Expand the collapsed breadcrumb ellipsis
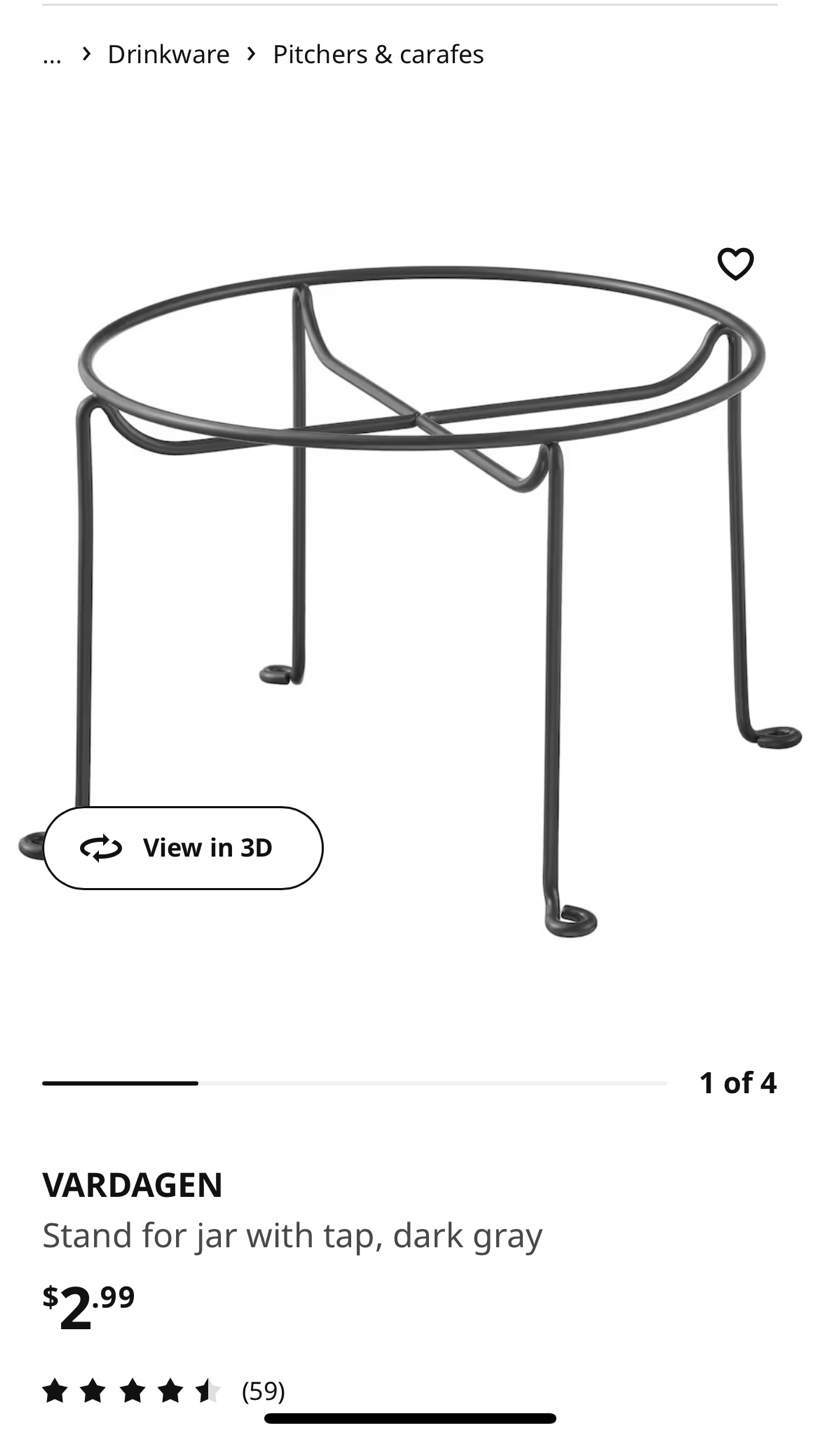The width and height of the screenshot is (820, 1440). tap(52, 54)
